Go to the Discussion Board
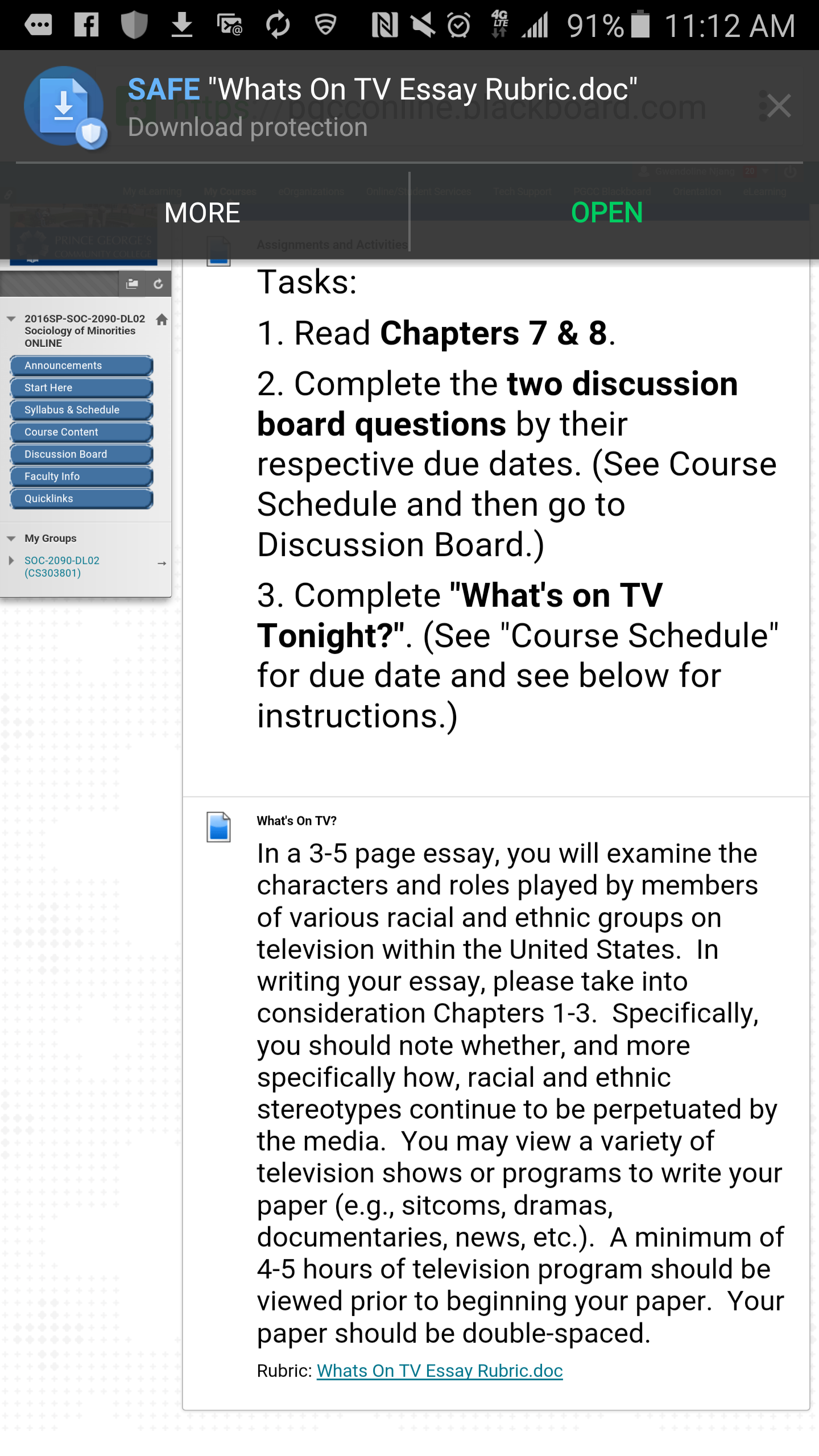 click(x=81, y=454)
